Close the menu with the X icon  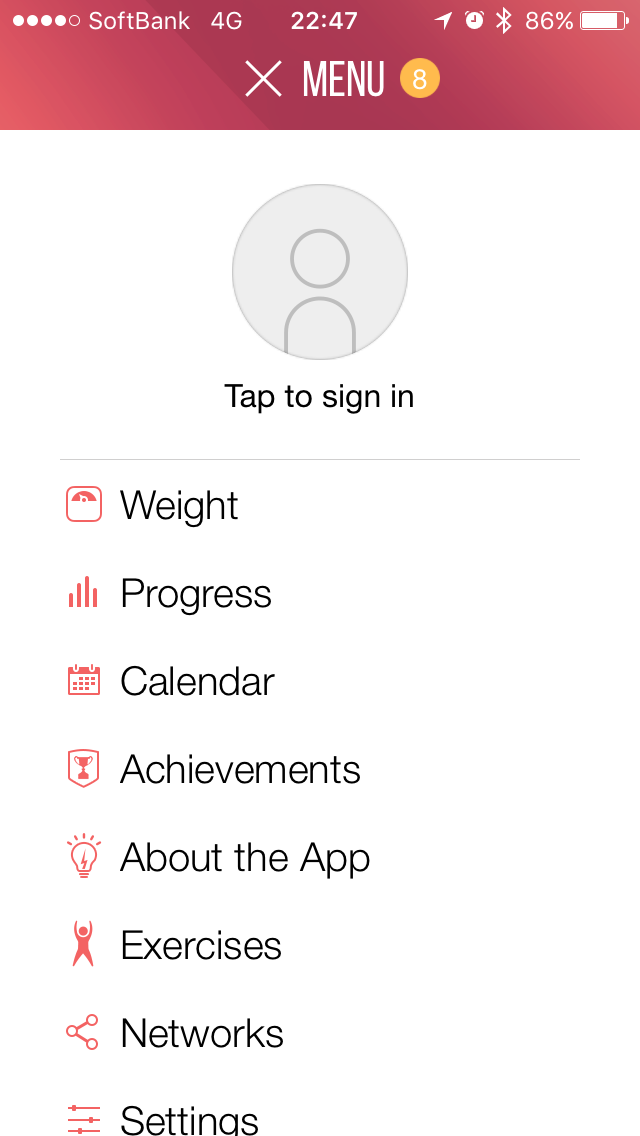click(x=263, y=78)
